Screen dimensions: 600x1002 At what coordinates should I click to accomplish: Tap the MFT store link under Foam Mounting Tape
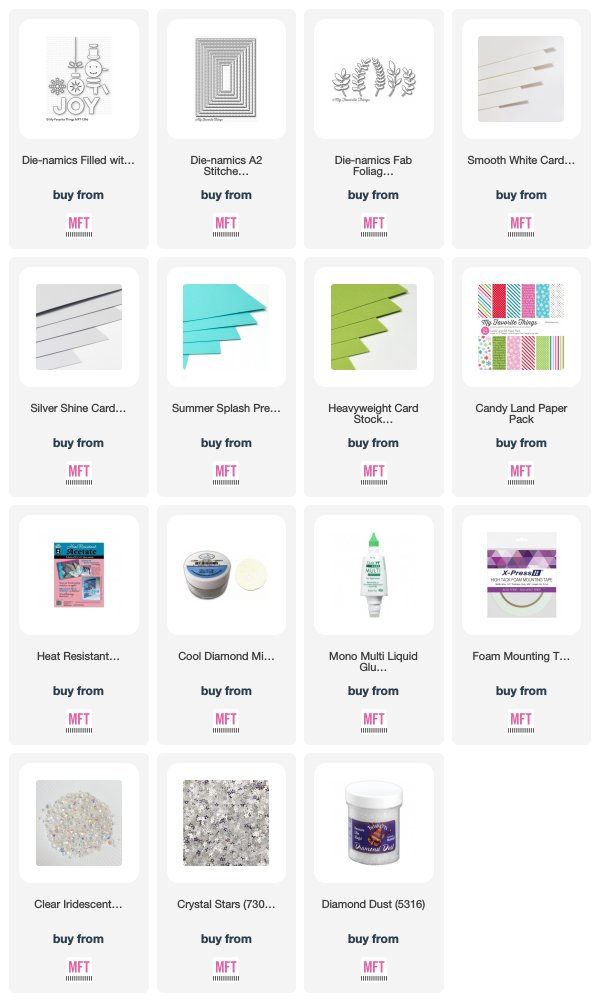point(521,721)
